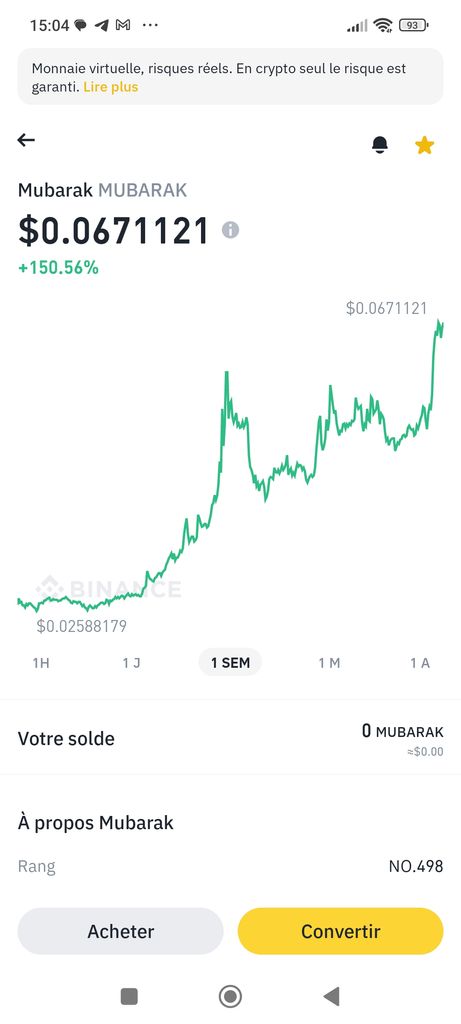Viewport: 461px width, 1024px height.
Task: Remove Mubarak from favorites star
Action: pos(424,145)
